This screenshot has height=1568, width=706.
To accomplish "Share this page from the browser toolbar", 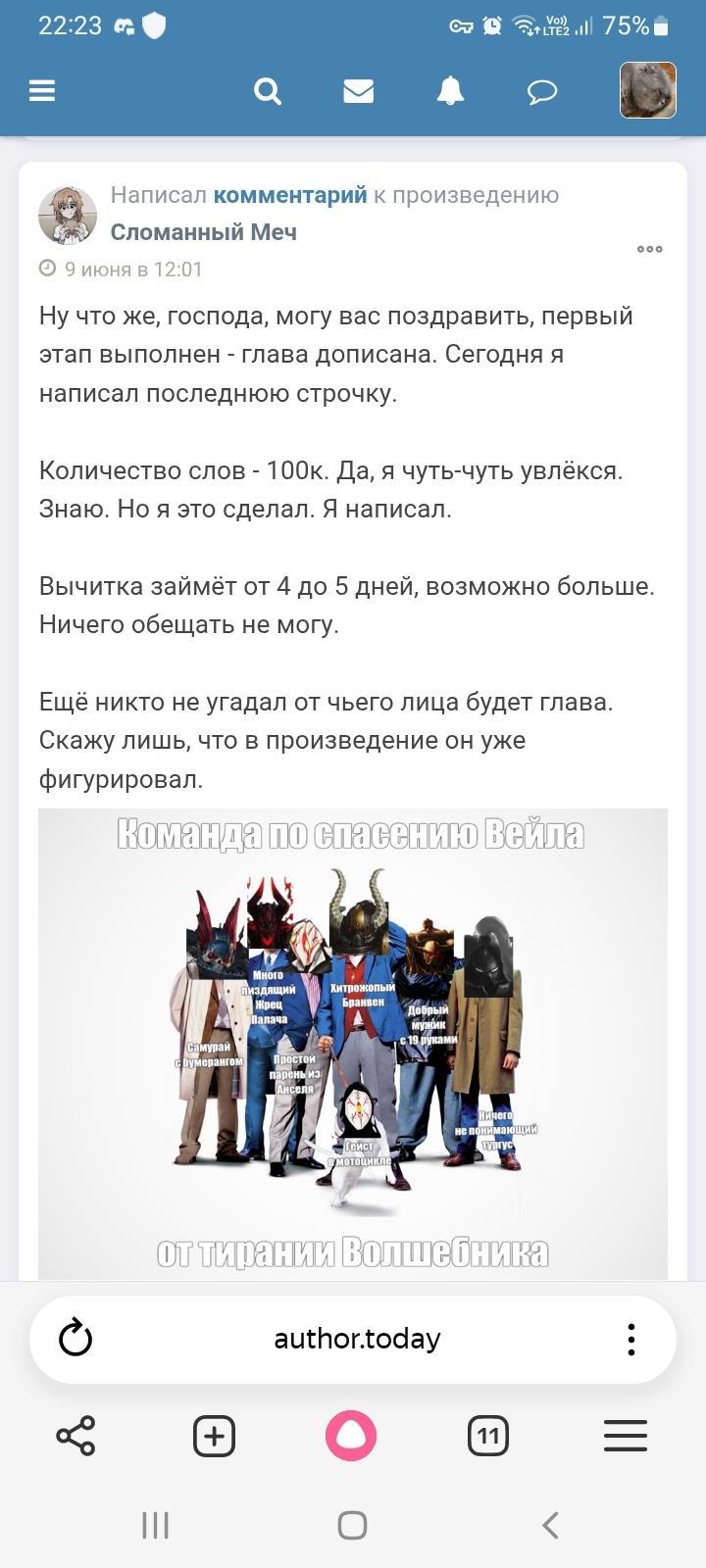I will point(76,1436).
